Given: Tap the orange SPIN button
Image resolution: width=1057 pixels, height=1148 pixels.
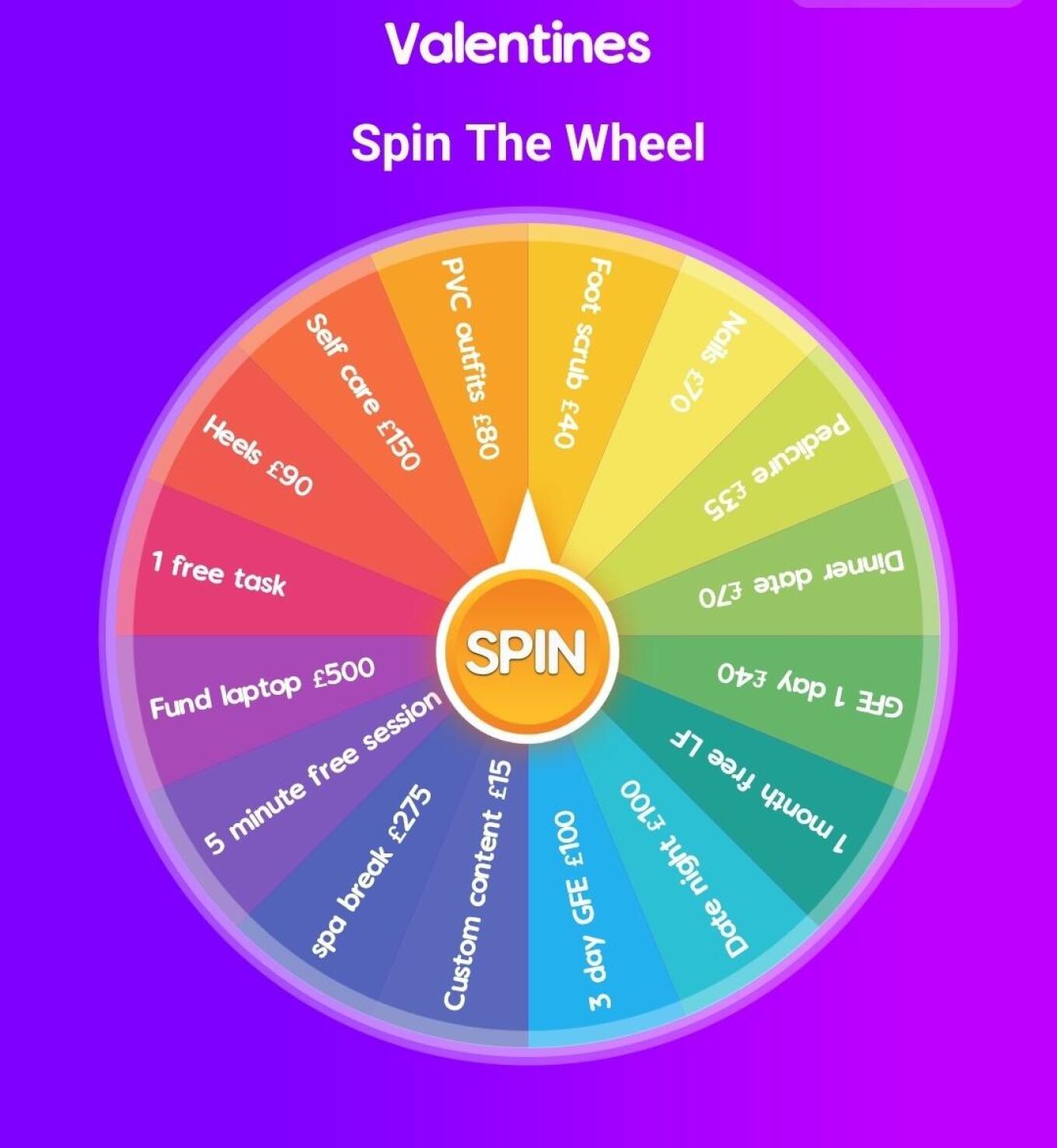Looking at the screenshot, I should tap(527, 651).
